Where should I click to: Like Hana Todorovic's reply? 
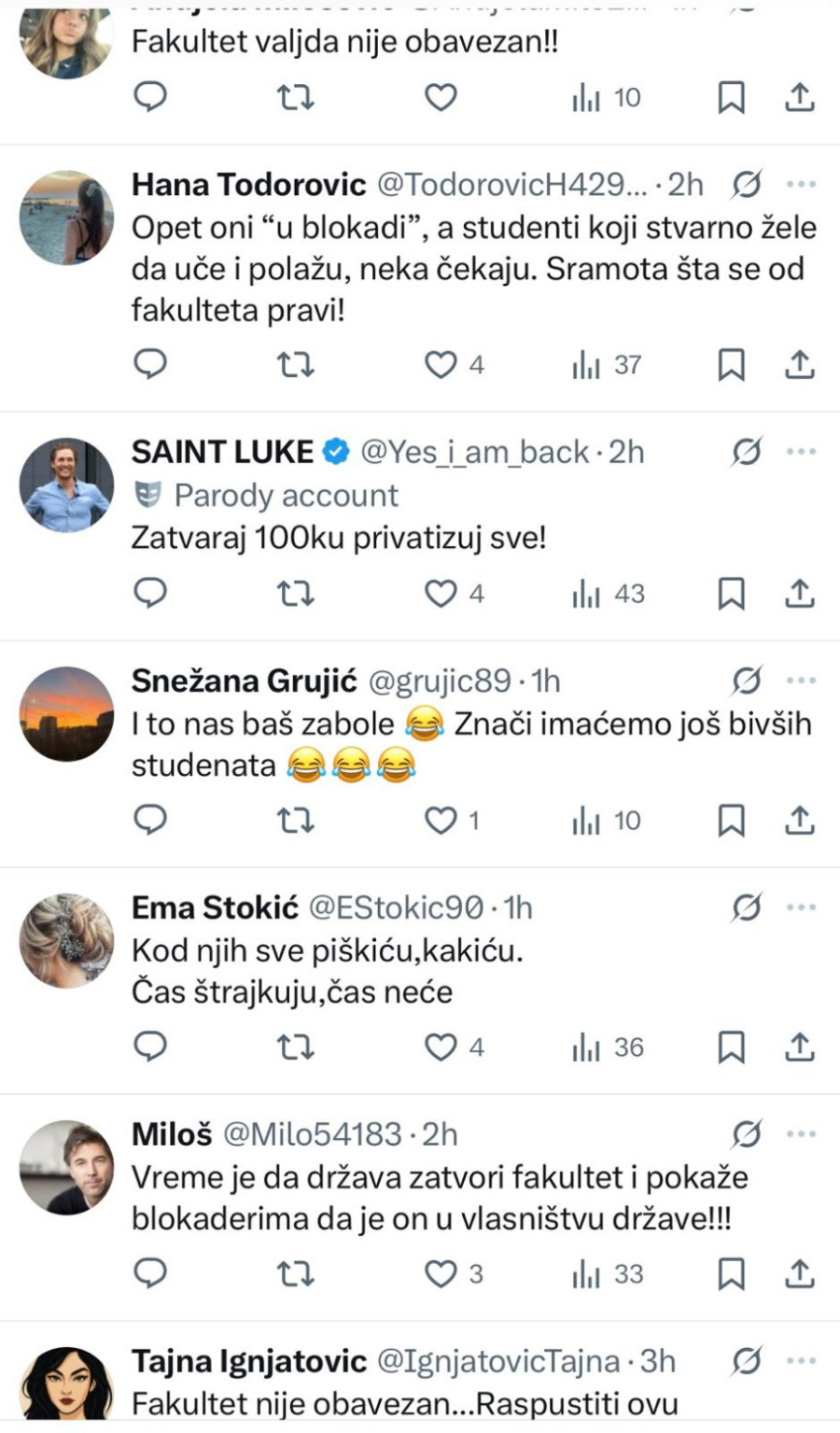point(441,365)
